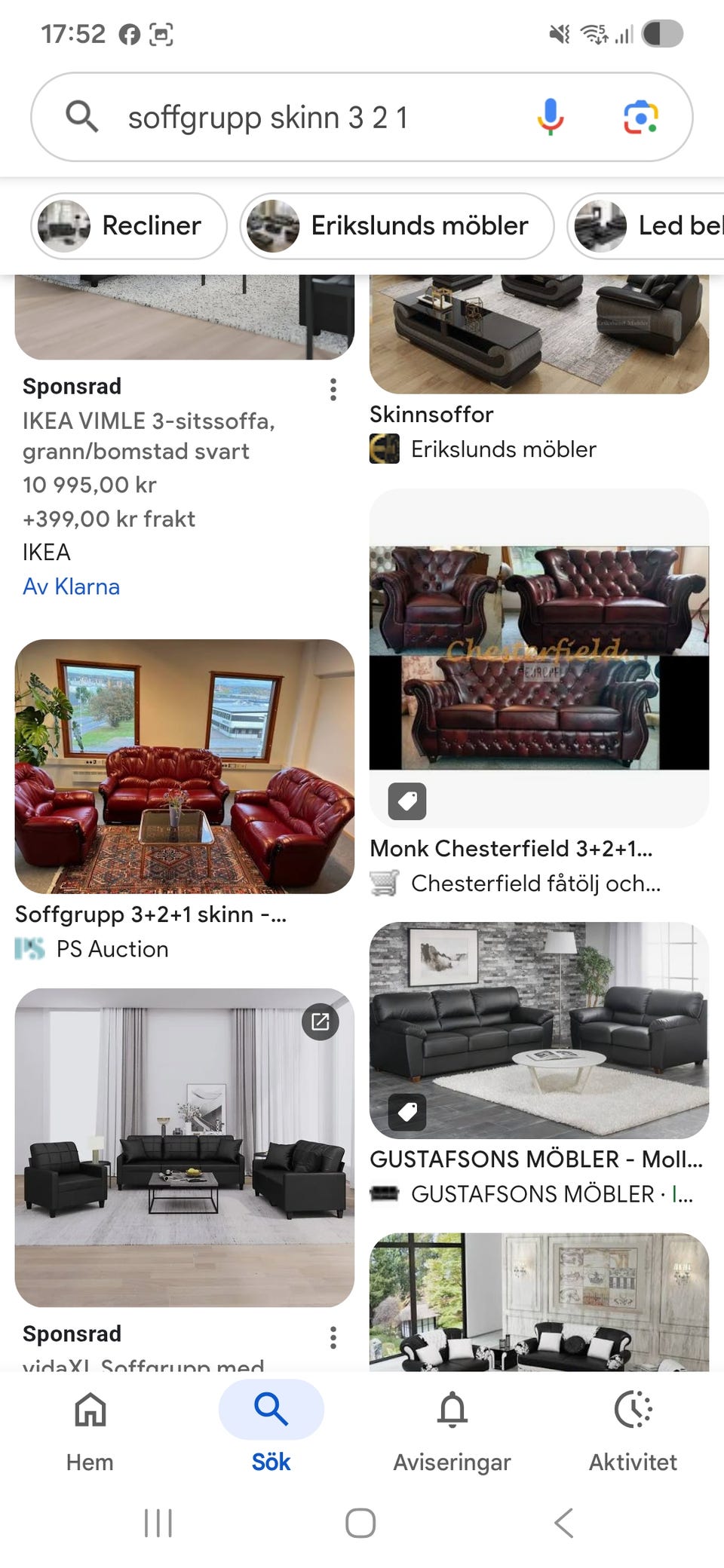Follow the Av Klarna link

click(71, 586)
